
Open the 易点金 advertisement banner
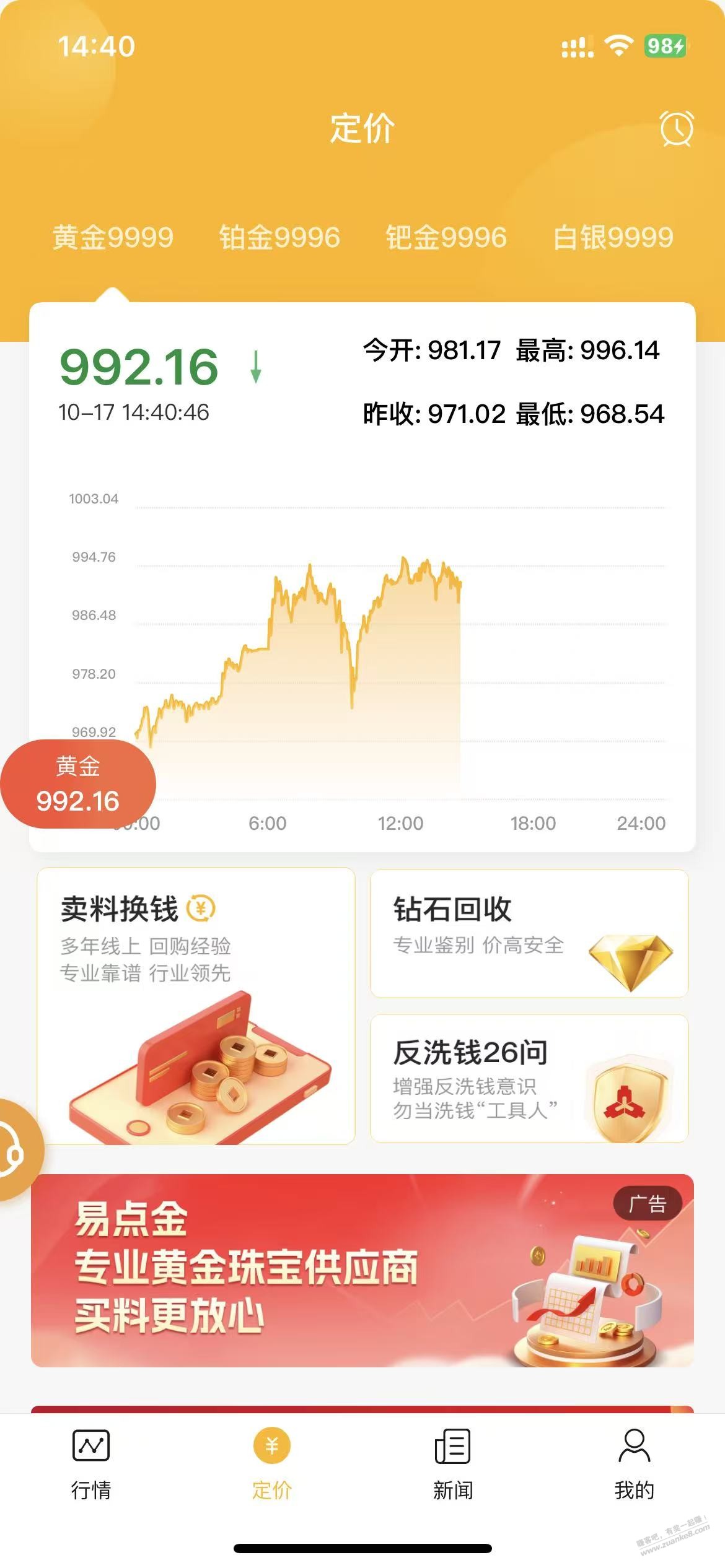tap(362, 1271)
